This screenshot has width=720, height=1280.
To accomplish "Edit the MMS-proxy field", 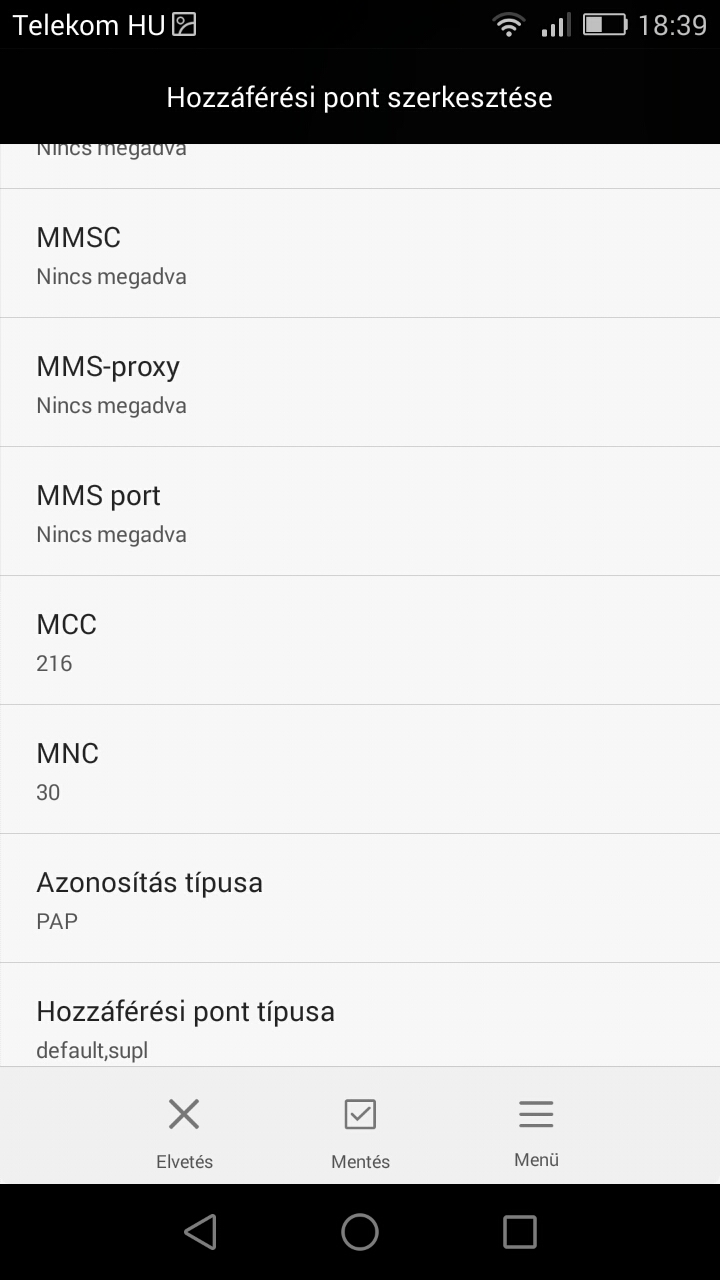I will (x=360, y=382).
